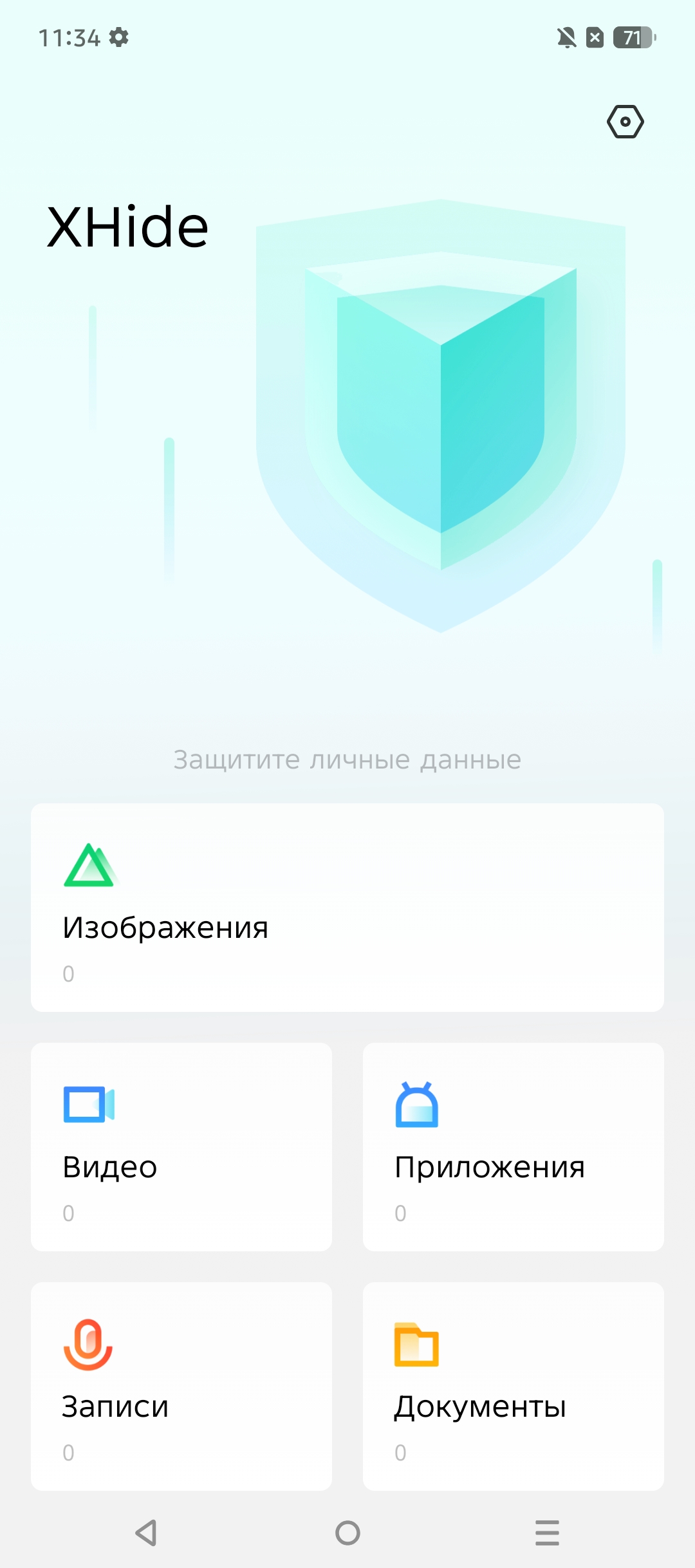Open the Видео card

[x=181, y=1146]
